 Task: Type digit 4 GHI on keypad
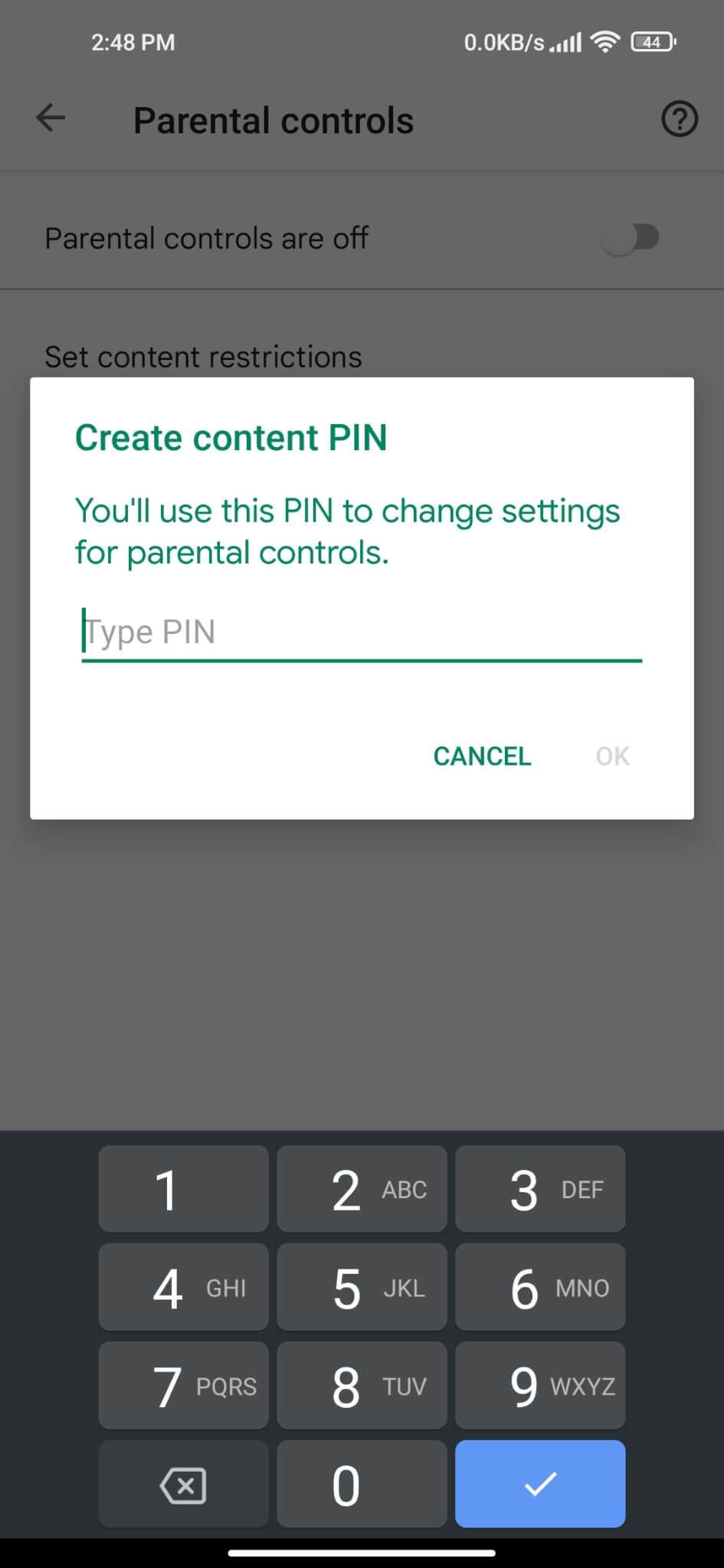click(184, 1287)
